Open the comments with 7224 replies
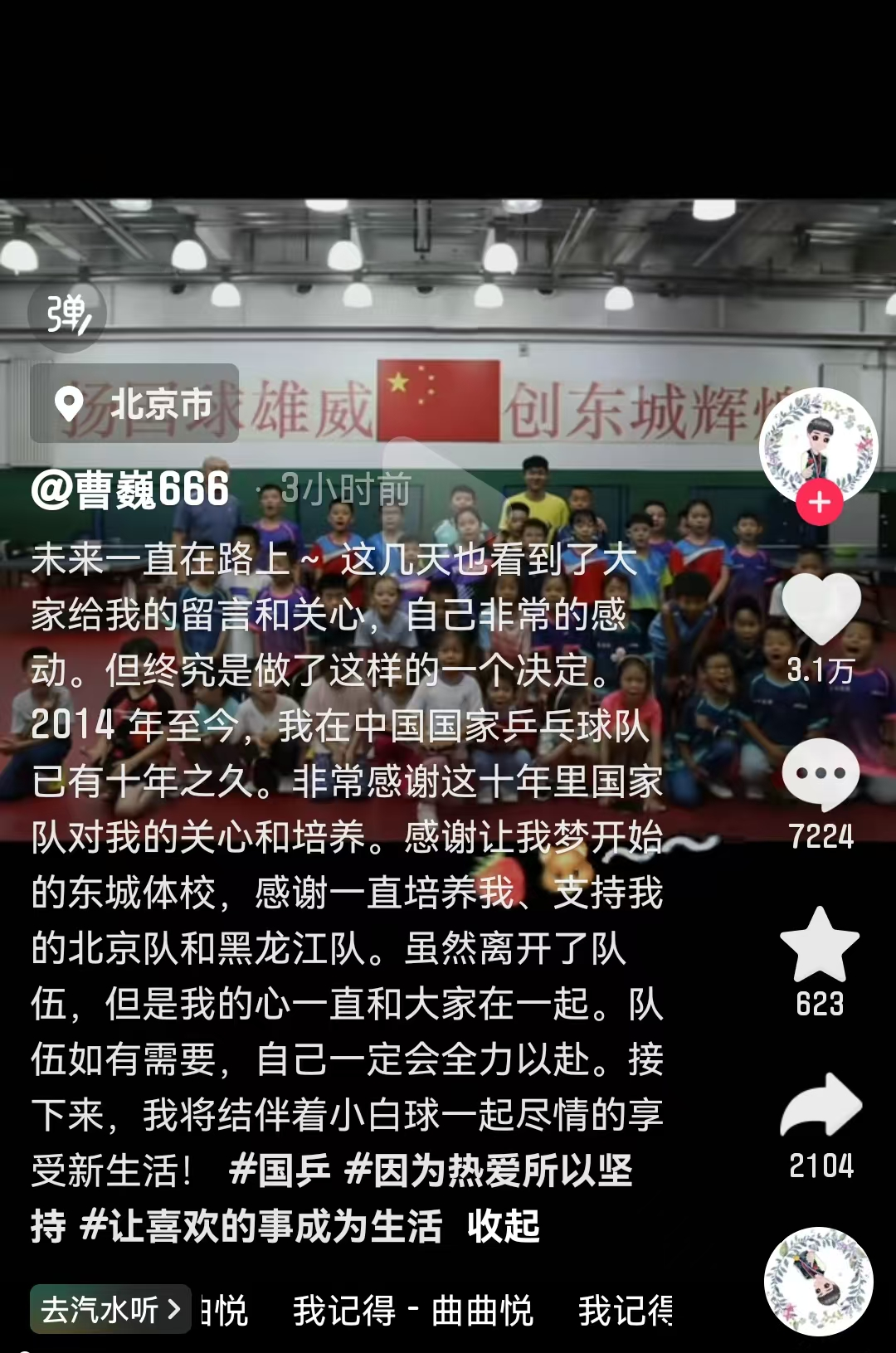This screenshot has width=896, height=1353. pos(821,774)
